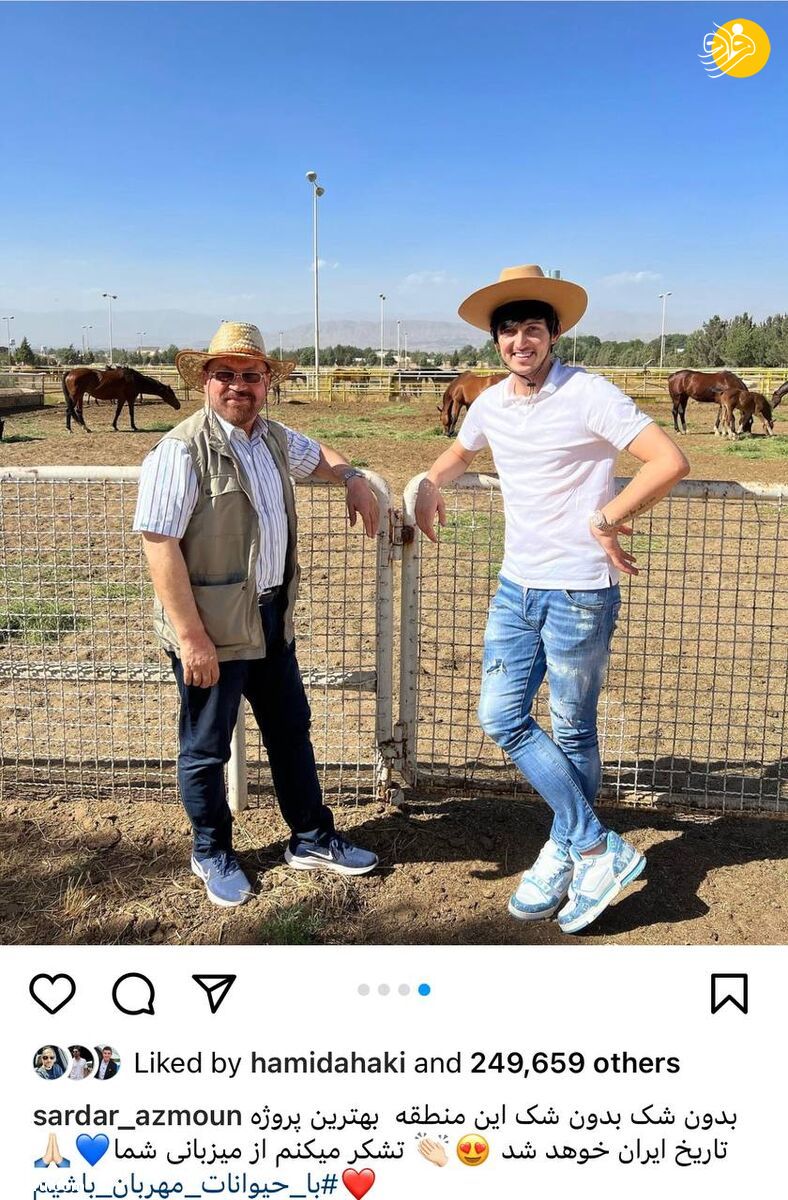Open the sardar_azmoun profile from the caption
This screenshot has width=788, height=1200.
pos(137,1116)
